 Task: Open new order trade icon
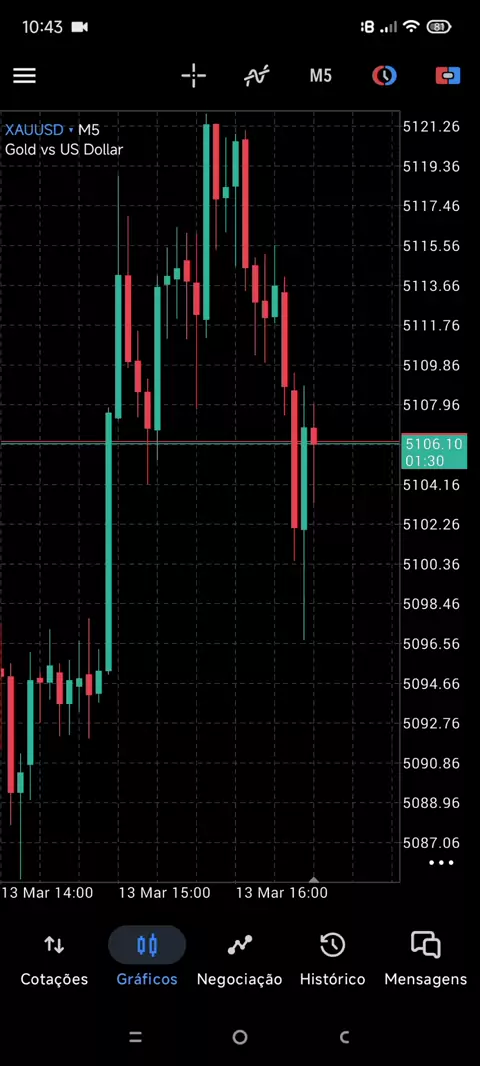[x=448, y=75]
